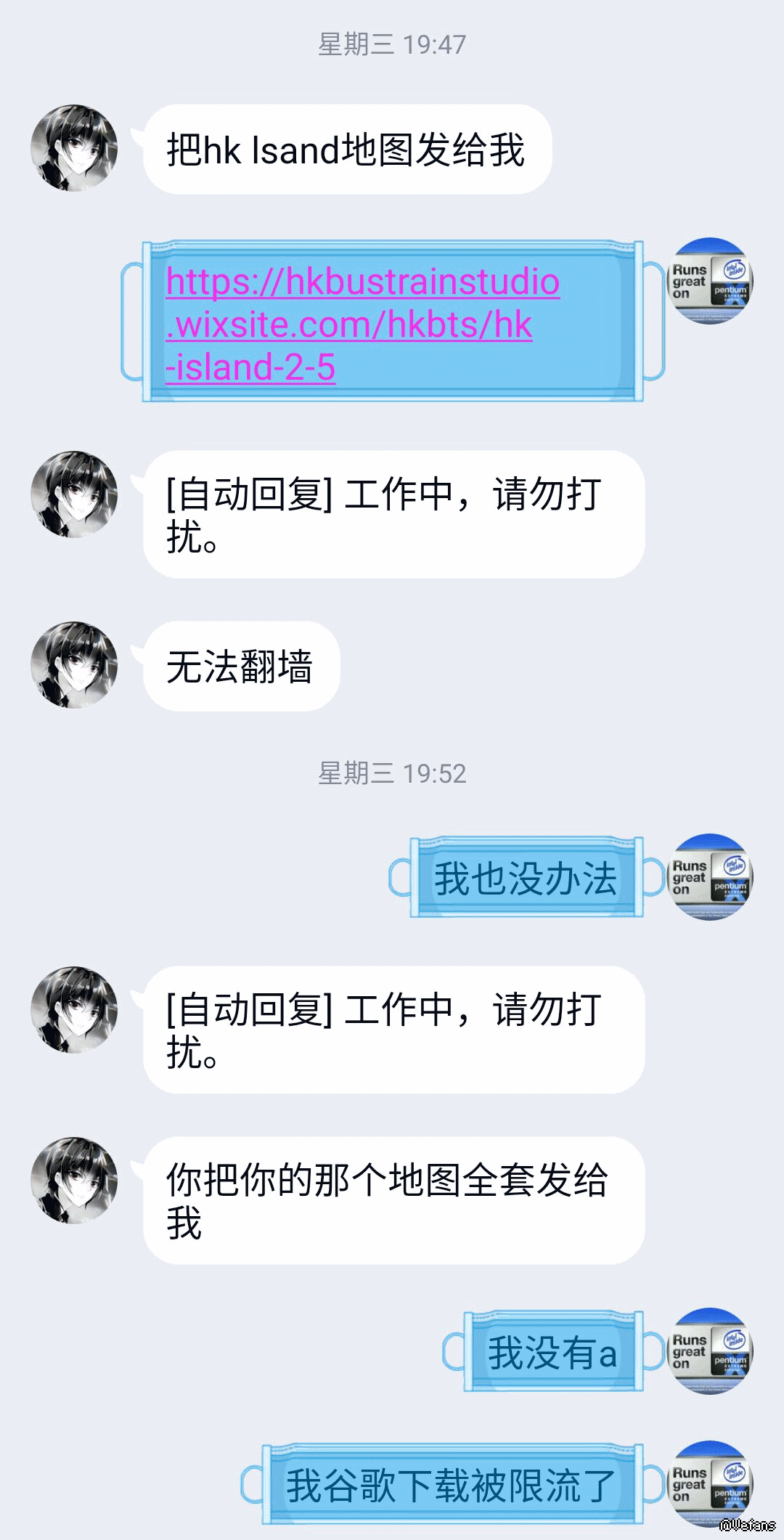Open own profile avatar beside "我谷歌下载被限流了"
Viewport: 784px width, 1540px height.
pyautogui.click(x=709, y=1483)
